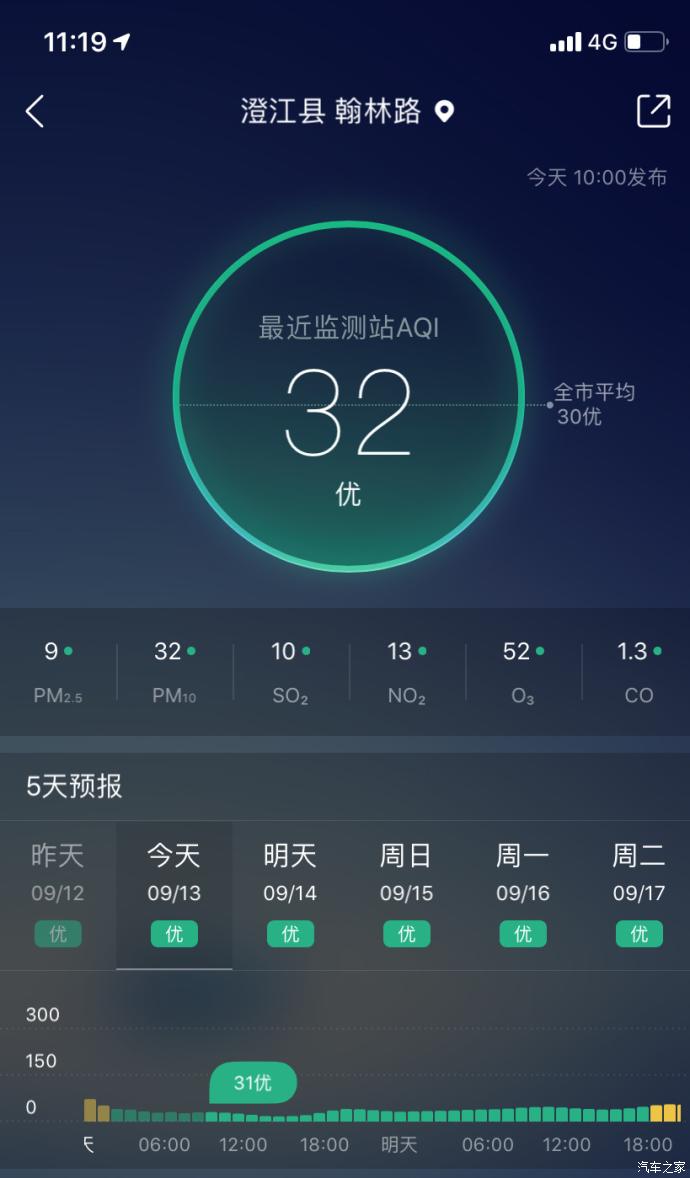View the 周日 09/15 forecast
Screen dimensions: 690x1178
point(406,894)
